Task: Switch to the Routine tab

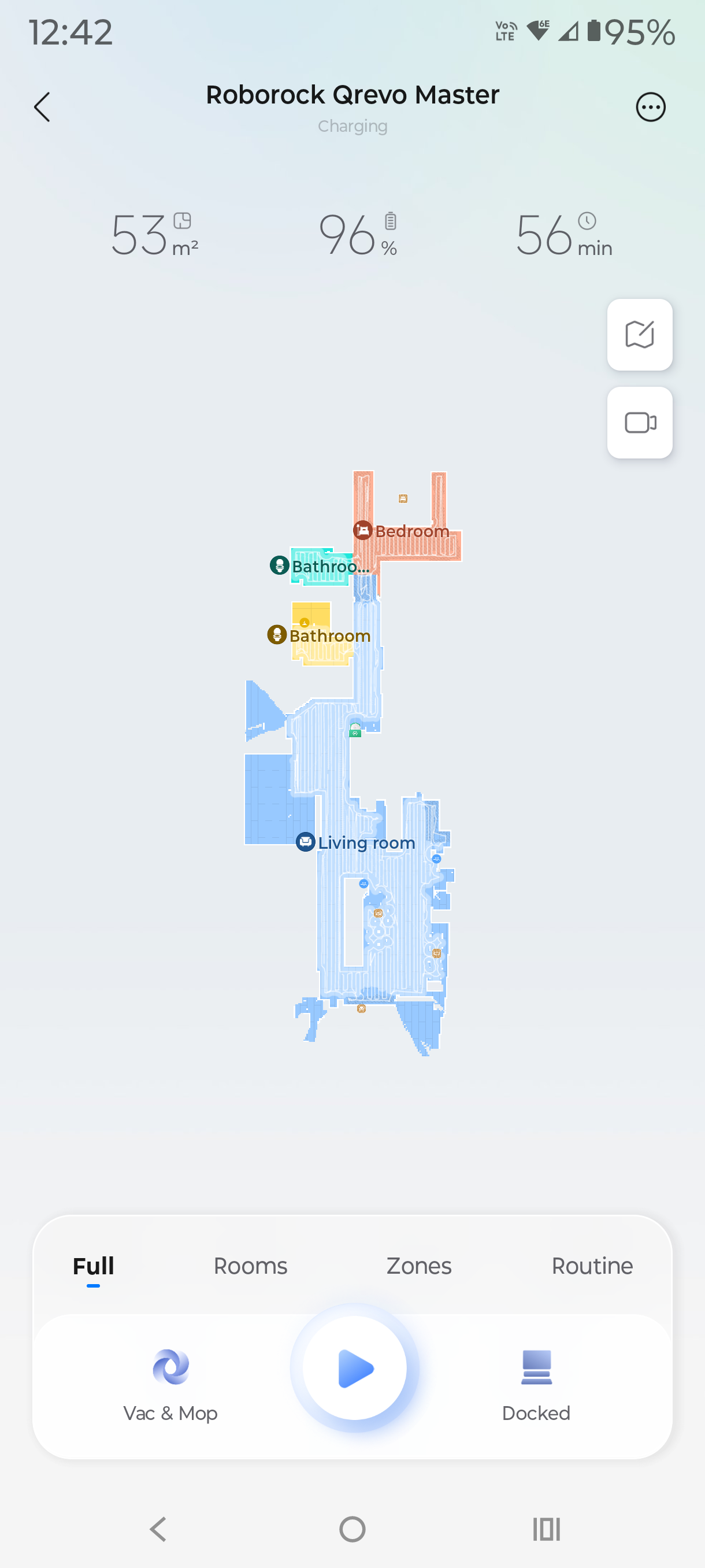Action: (591, 1266)
